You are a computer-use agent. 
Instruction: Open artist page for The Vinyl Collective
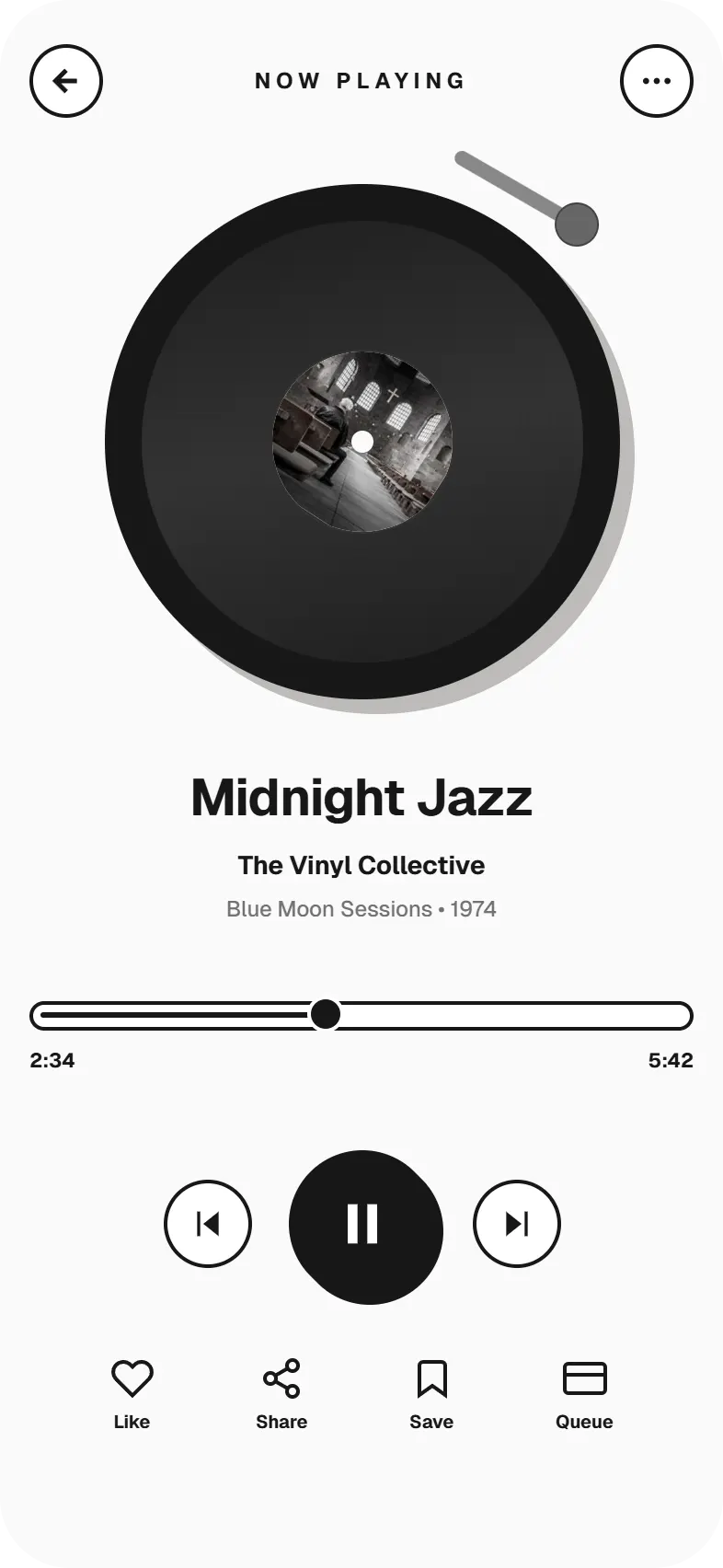(361, 865)
